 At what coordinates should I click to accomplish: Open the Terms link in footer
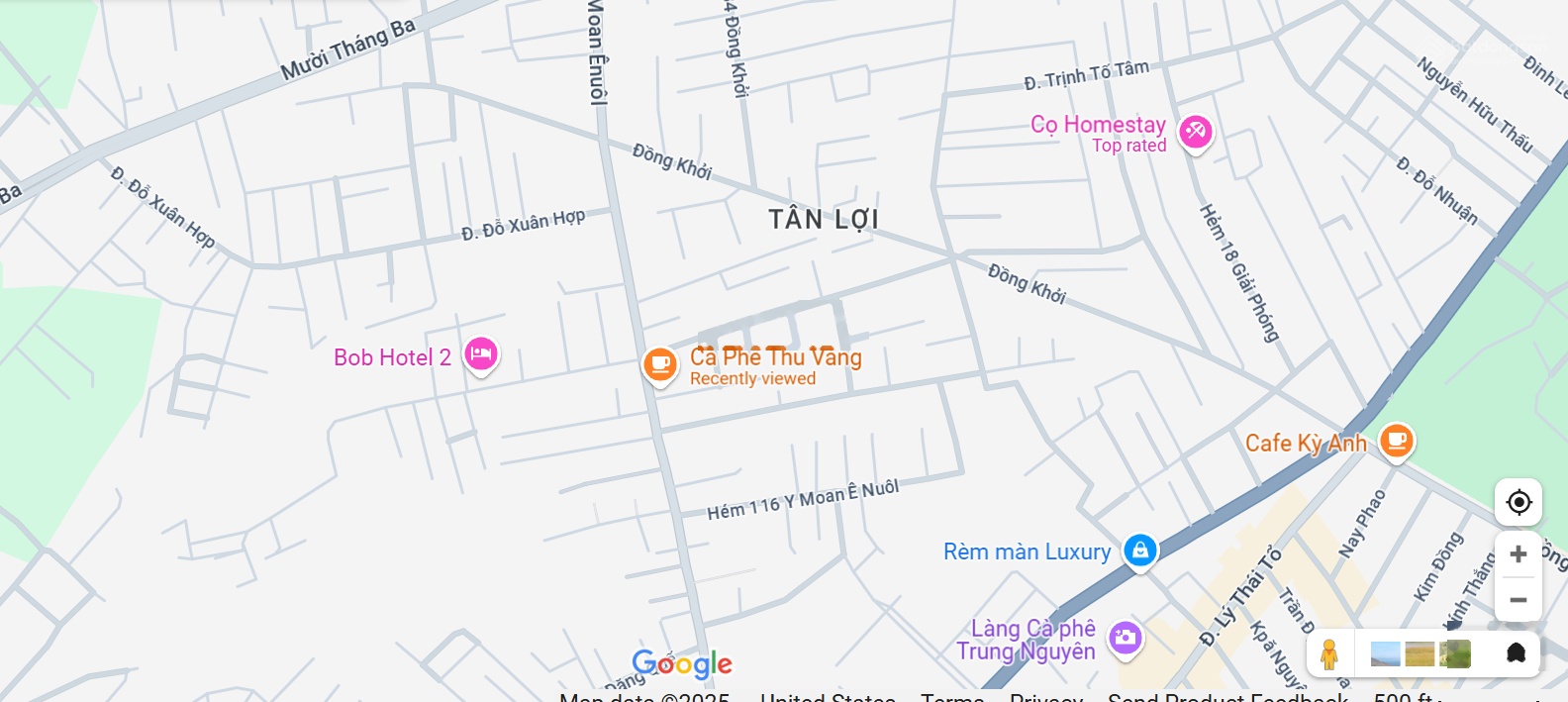951,697
